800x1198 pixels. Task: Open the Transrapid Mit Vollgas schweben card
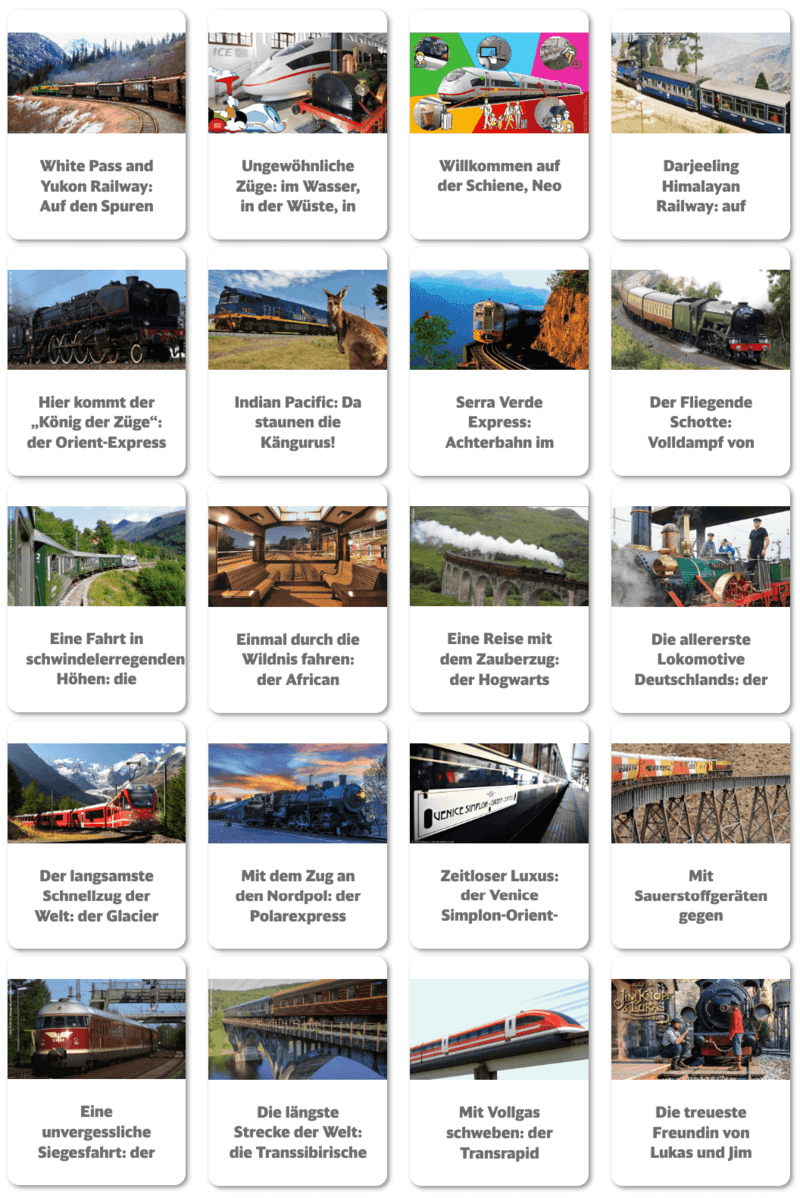coord(499,1071)
